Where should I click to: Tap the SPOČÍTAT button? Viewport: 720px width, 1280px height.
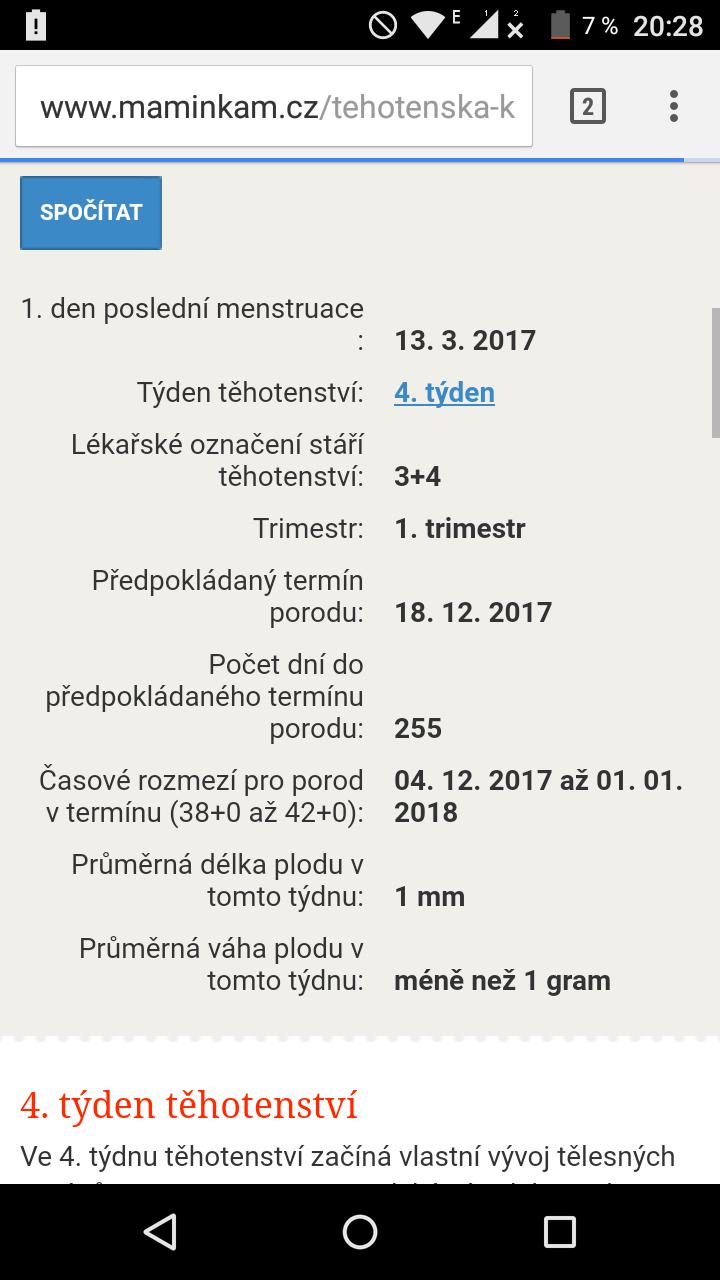tap(91, 212)
